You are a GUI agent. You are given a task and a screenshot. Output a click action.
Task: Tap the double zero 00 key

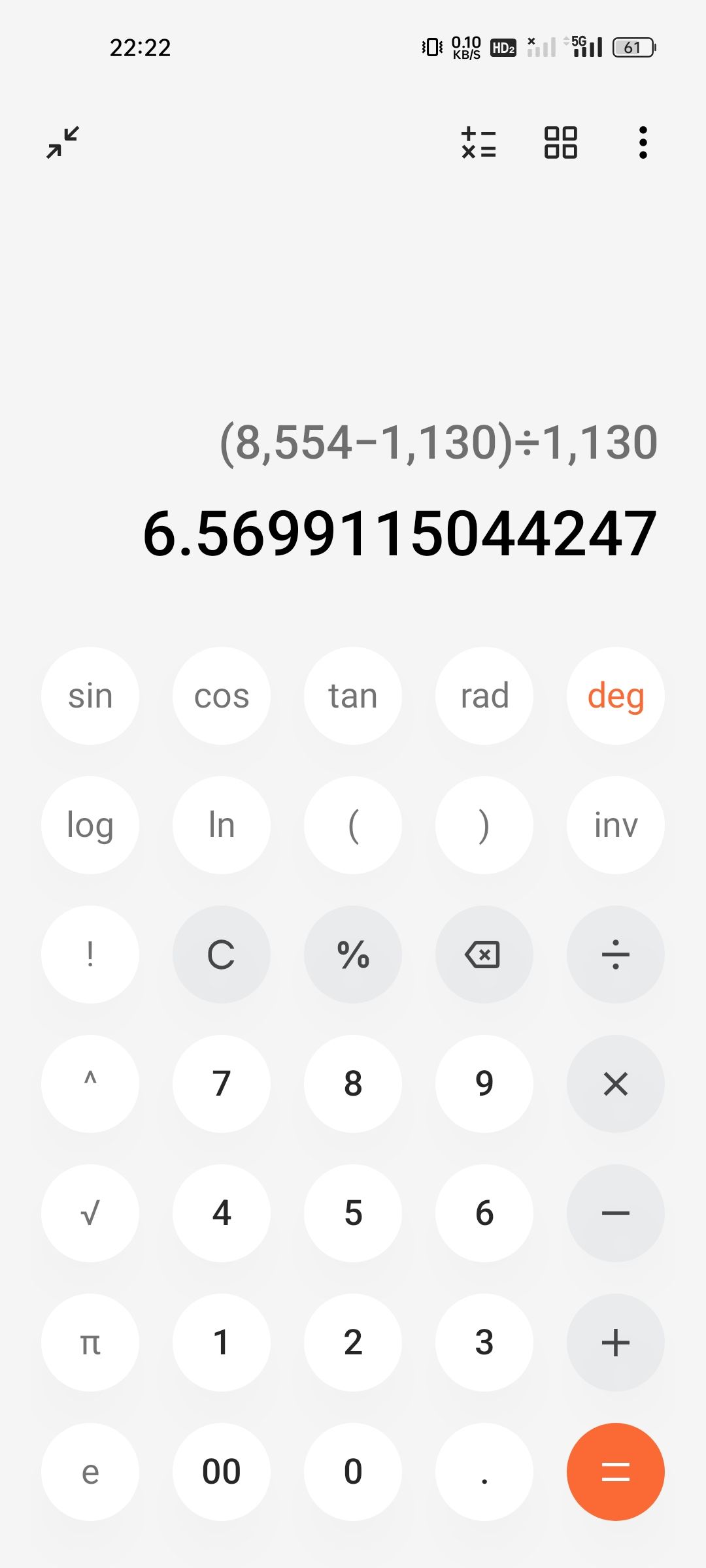pos(222,1472)
